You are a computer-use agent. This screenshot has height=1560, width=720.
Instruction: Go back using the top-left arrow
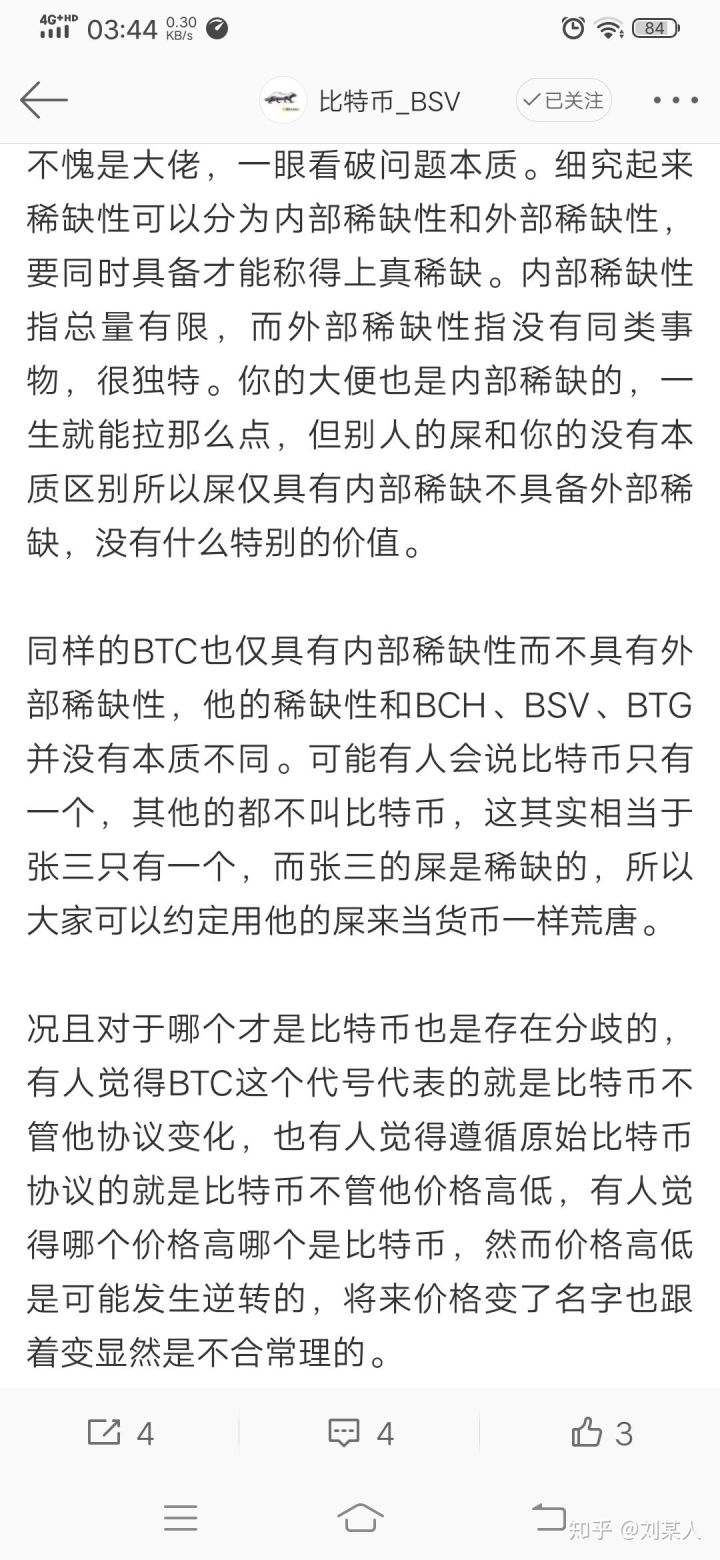[44, 100]
